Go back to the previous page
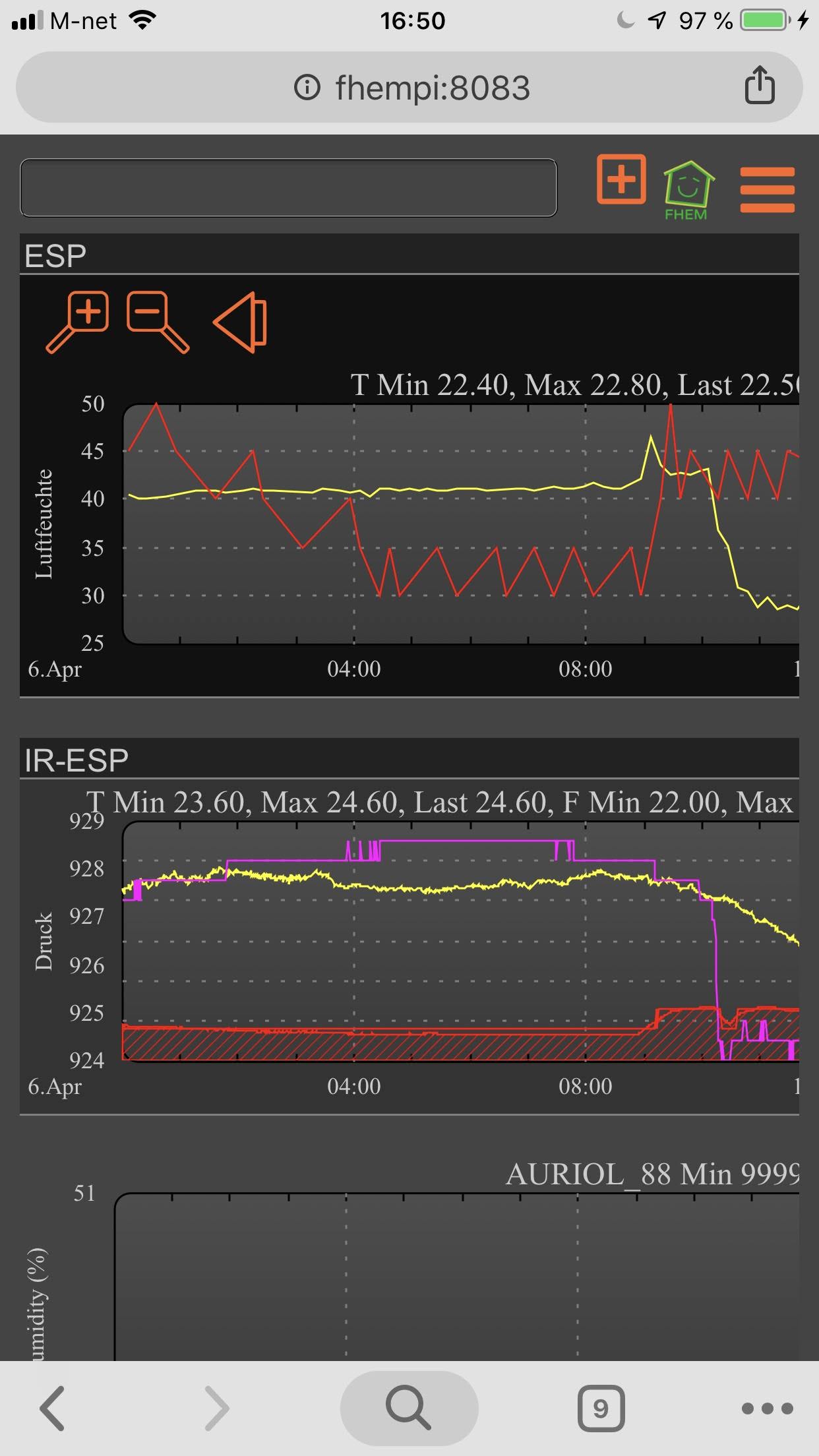819x1456 pixels. pos(52,1408)
